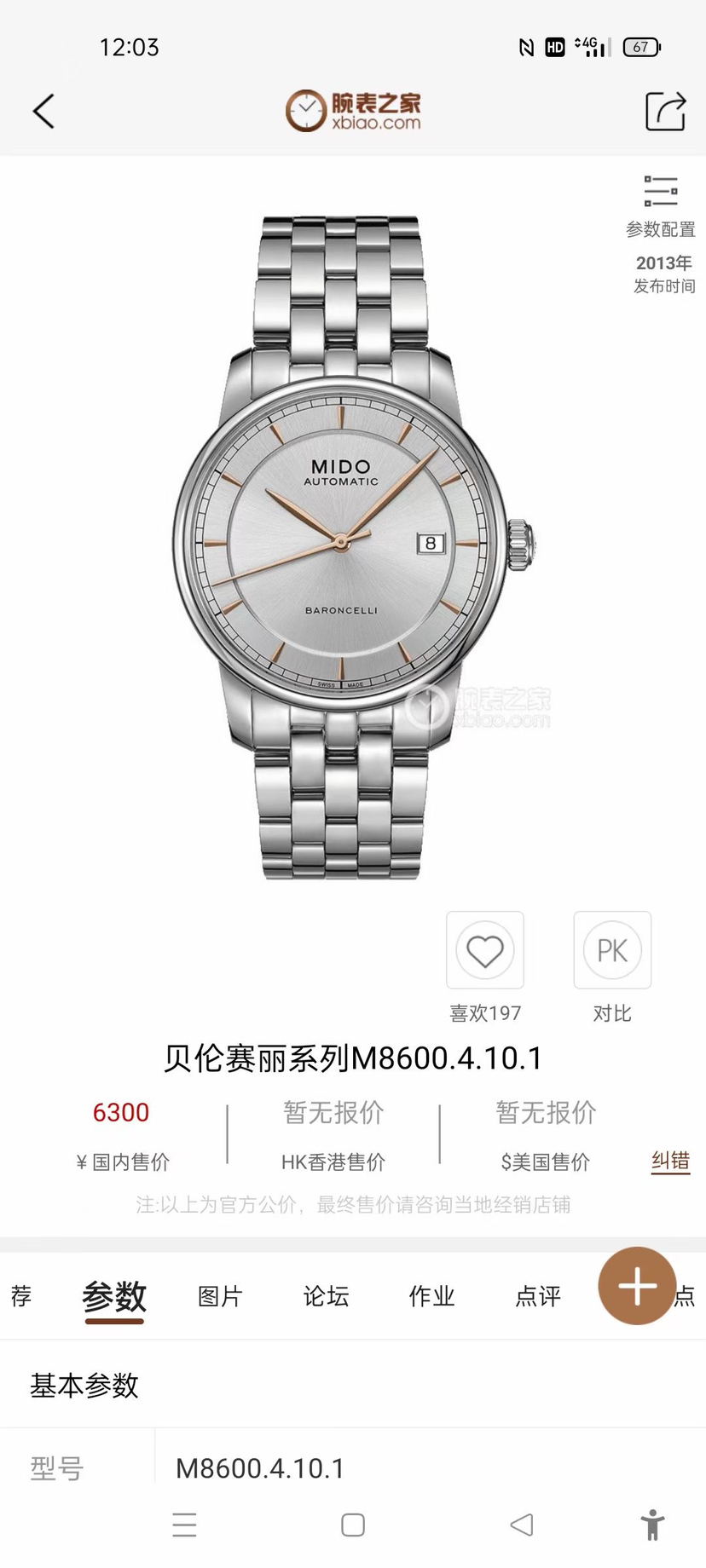Tap the floating plus button
706x1568 pixels.
637,1286
